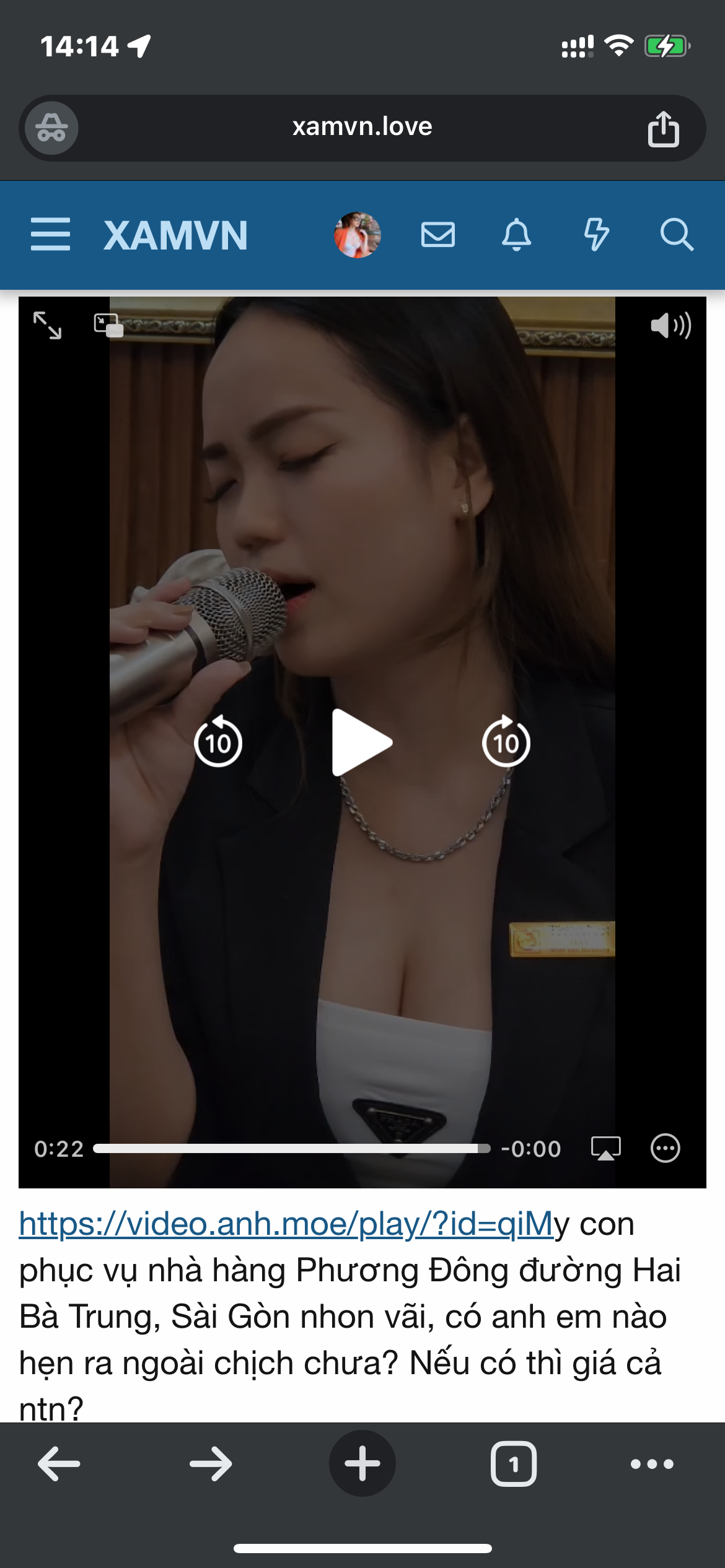Open a new browser tab
The width and height of the screenshot is (725, 1568).
[362, 1464]
